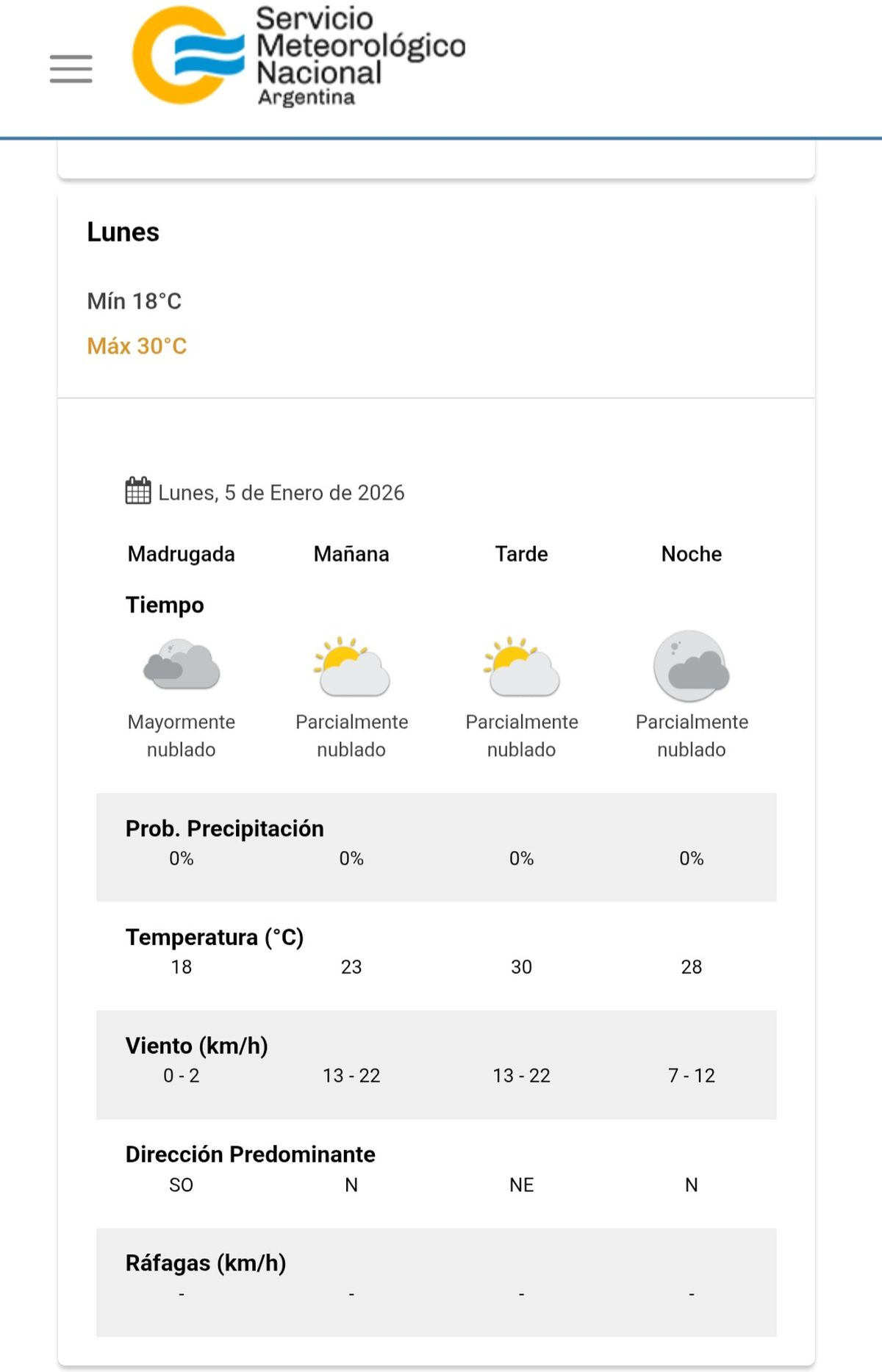Viewport: 882px width, 1372px height.
Task: Collapse the Lunes forecast card
Action: tap(436, 294)
